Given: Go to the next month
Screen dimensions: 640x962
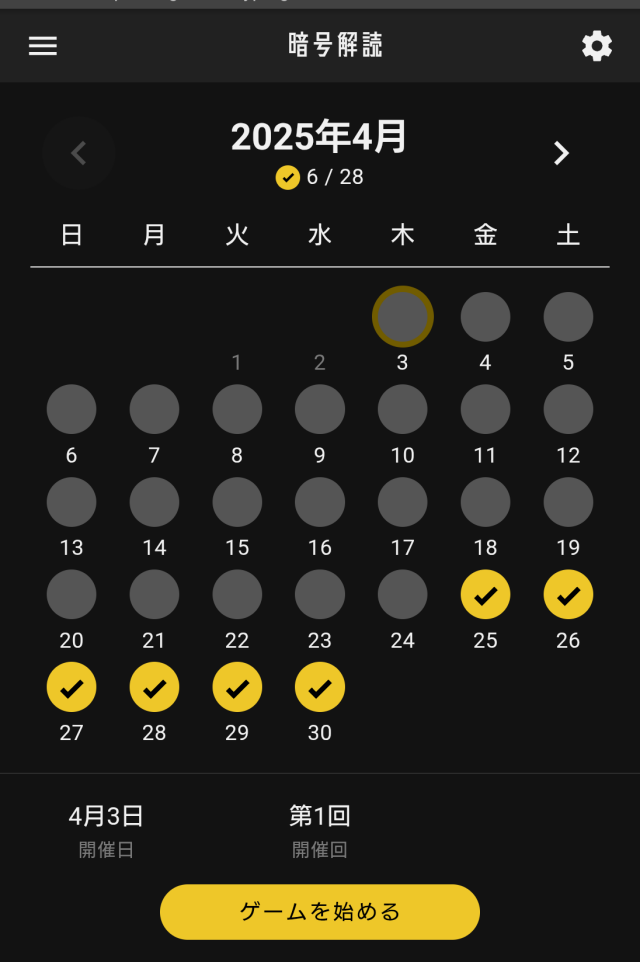Looking at the screenshot, I should pos(561,153).
